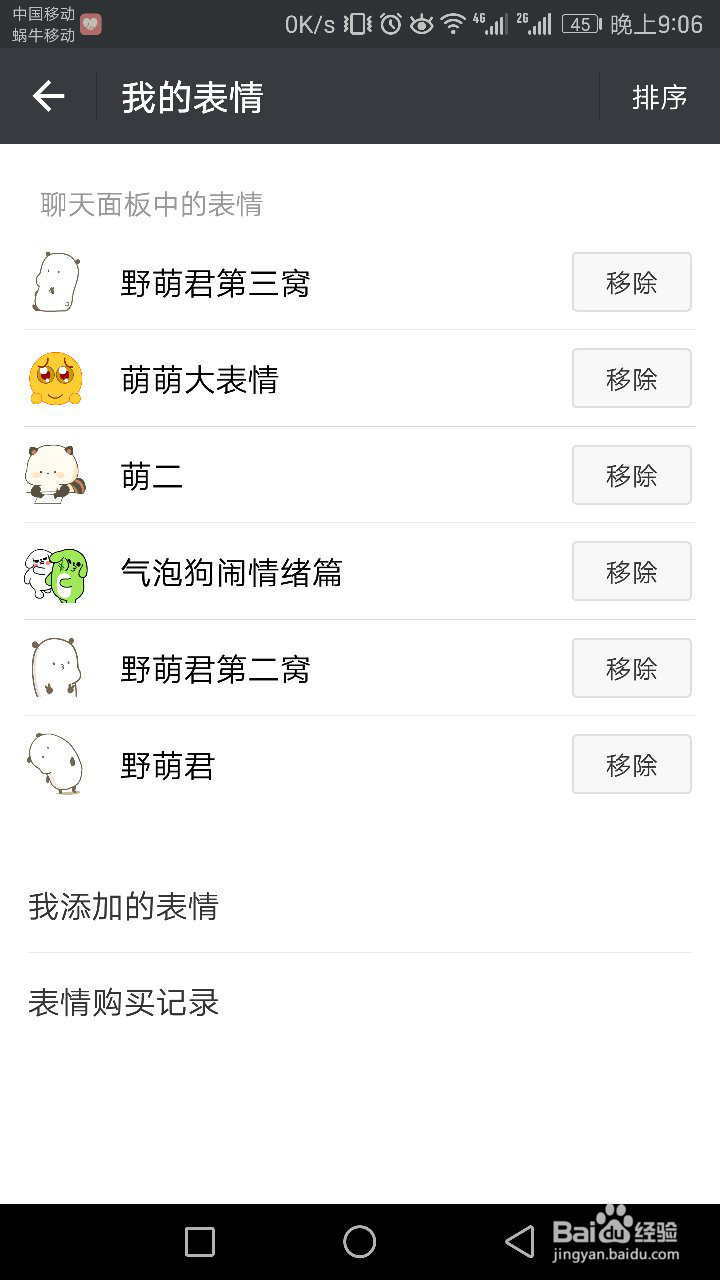The image size is (720, 1280).
Task: Remove the 野萌君第二窝 sticker pack
Action: click(x=631, y=668)
